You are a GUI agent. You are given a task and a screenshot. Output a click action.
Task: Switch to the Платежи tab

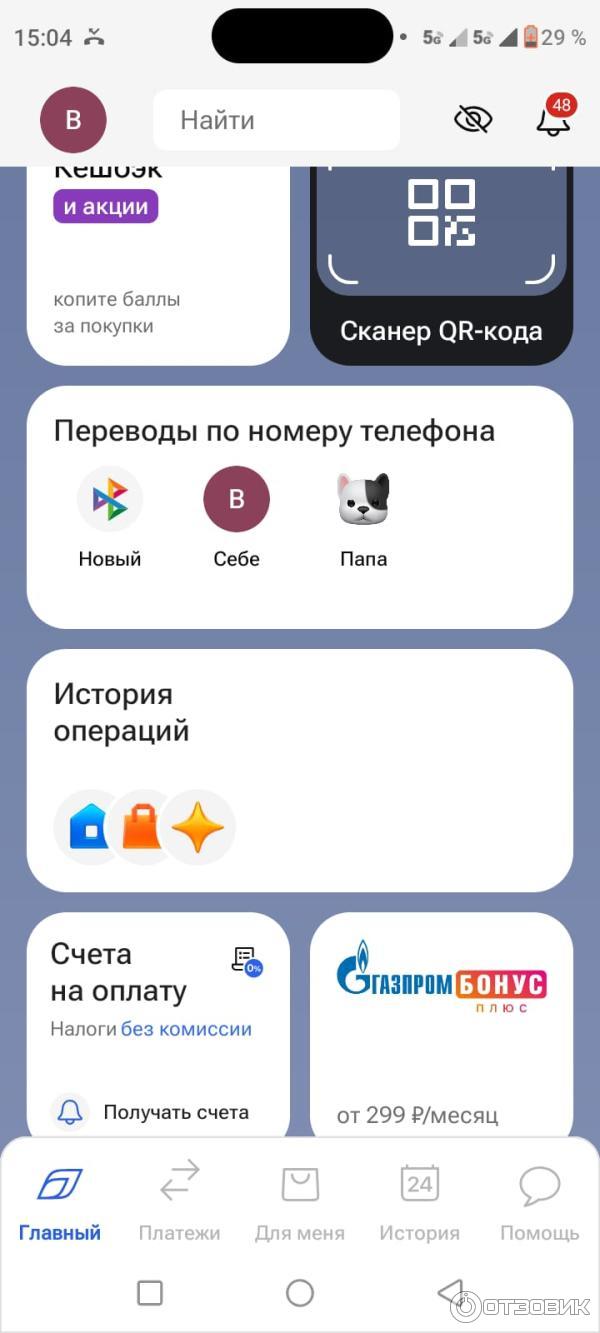[180, 1201]
